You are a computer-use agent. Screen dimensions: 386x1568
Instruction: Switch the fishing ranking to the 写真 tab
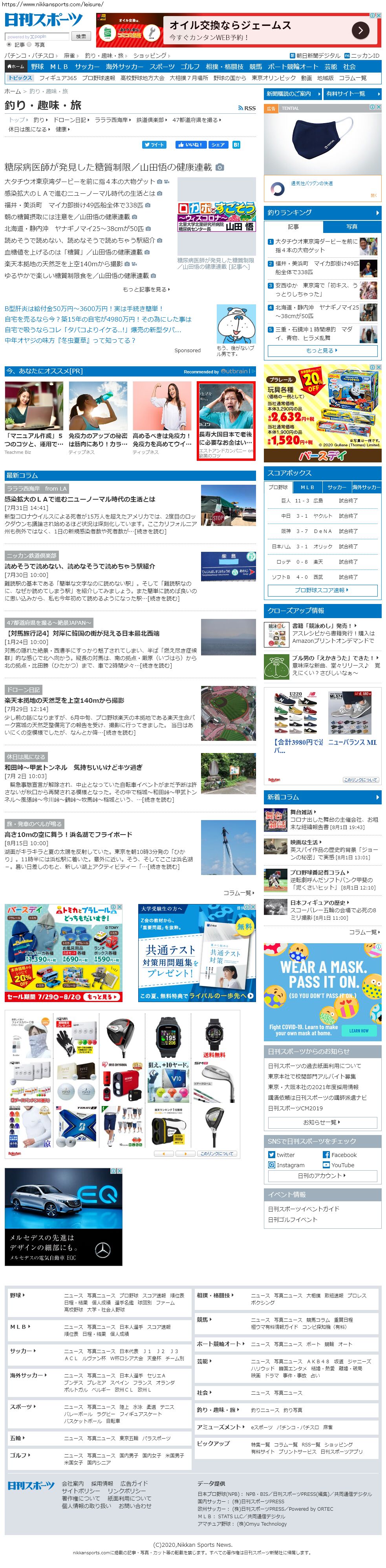(352, 226)
